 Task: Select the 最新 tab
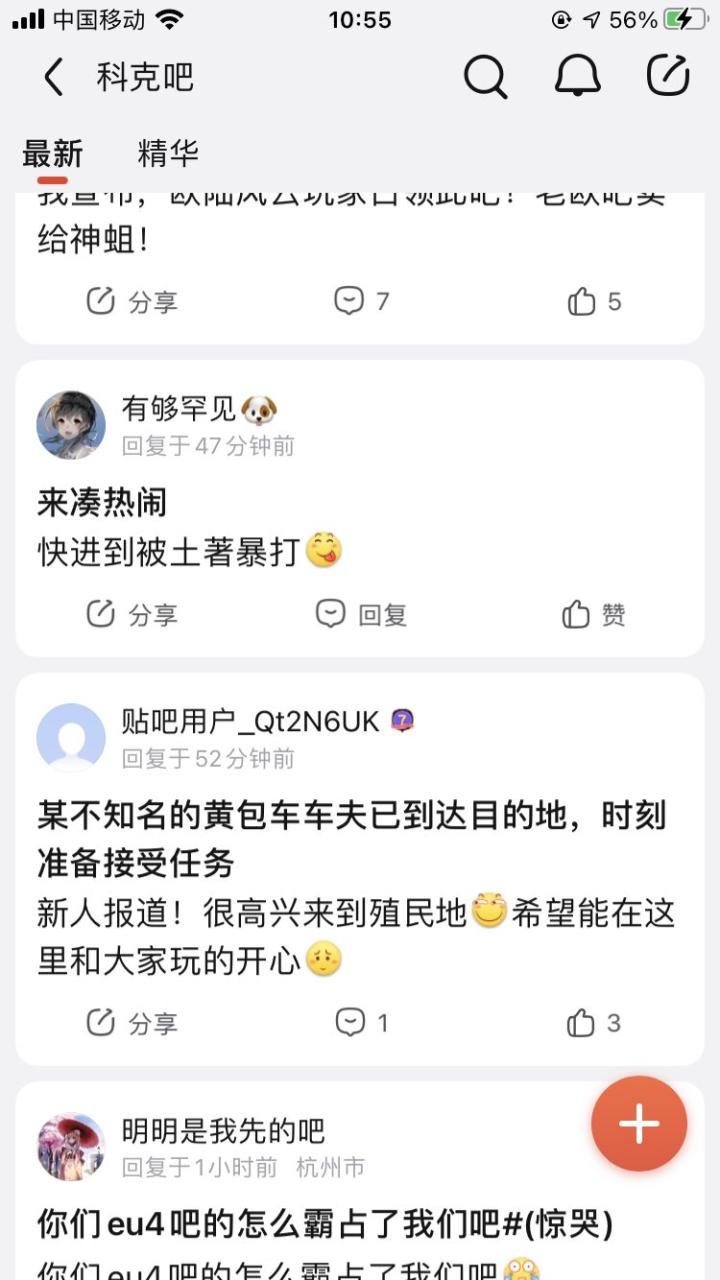tap(53, 154)
